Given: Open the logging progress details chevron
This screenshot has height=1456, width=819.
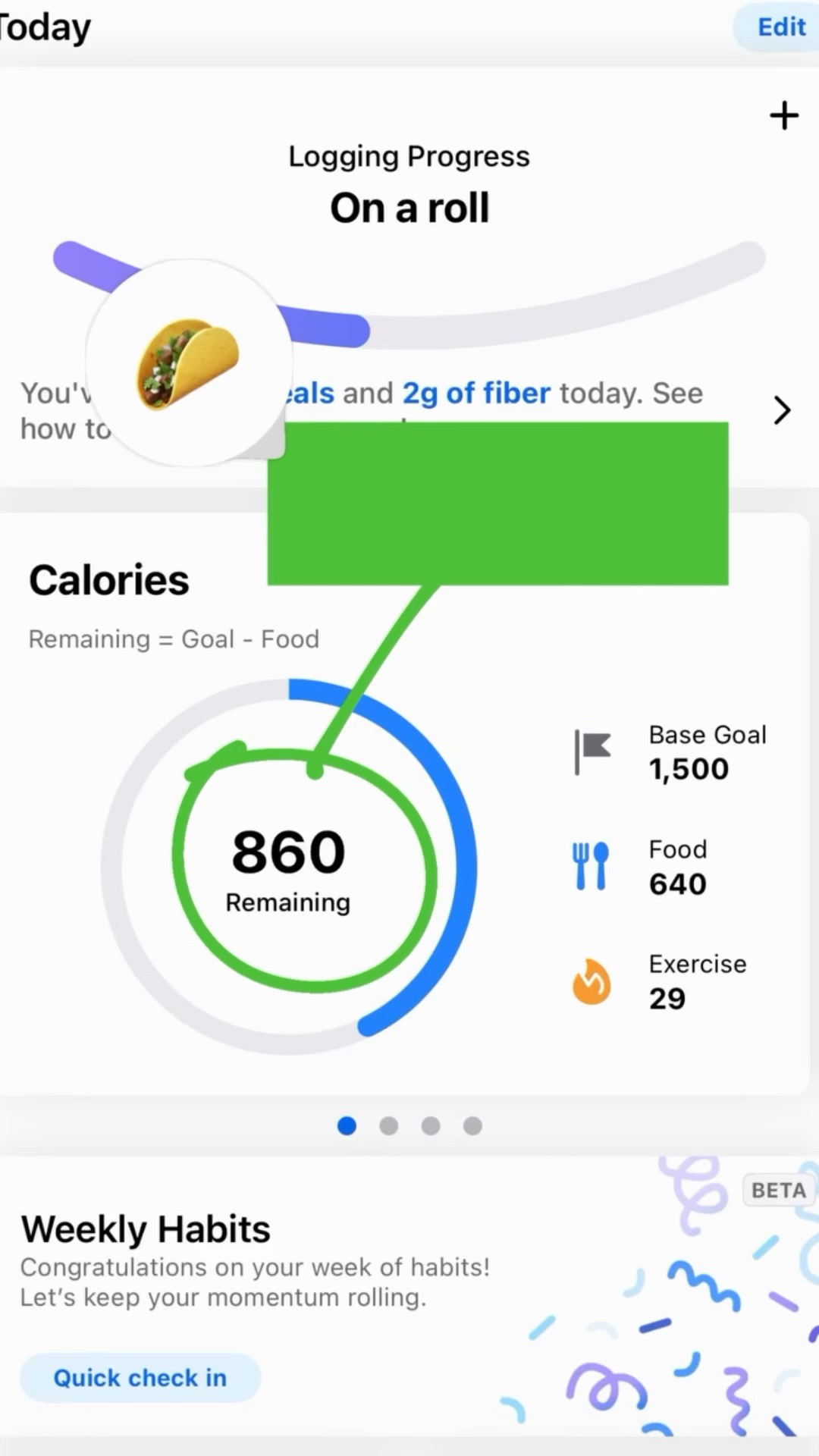Looking at the screenshot, I should coord(782,410).
